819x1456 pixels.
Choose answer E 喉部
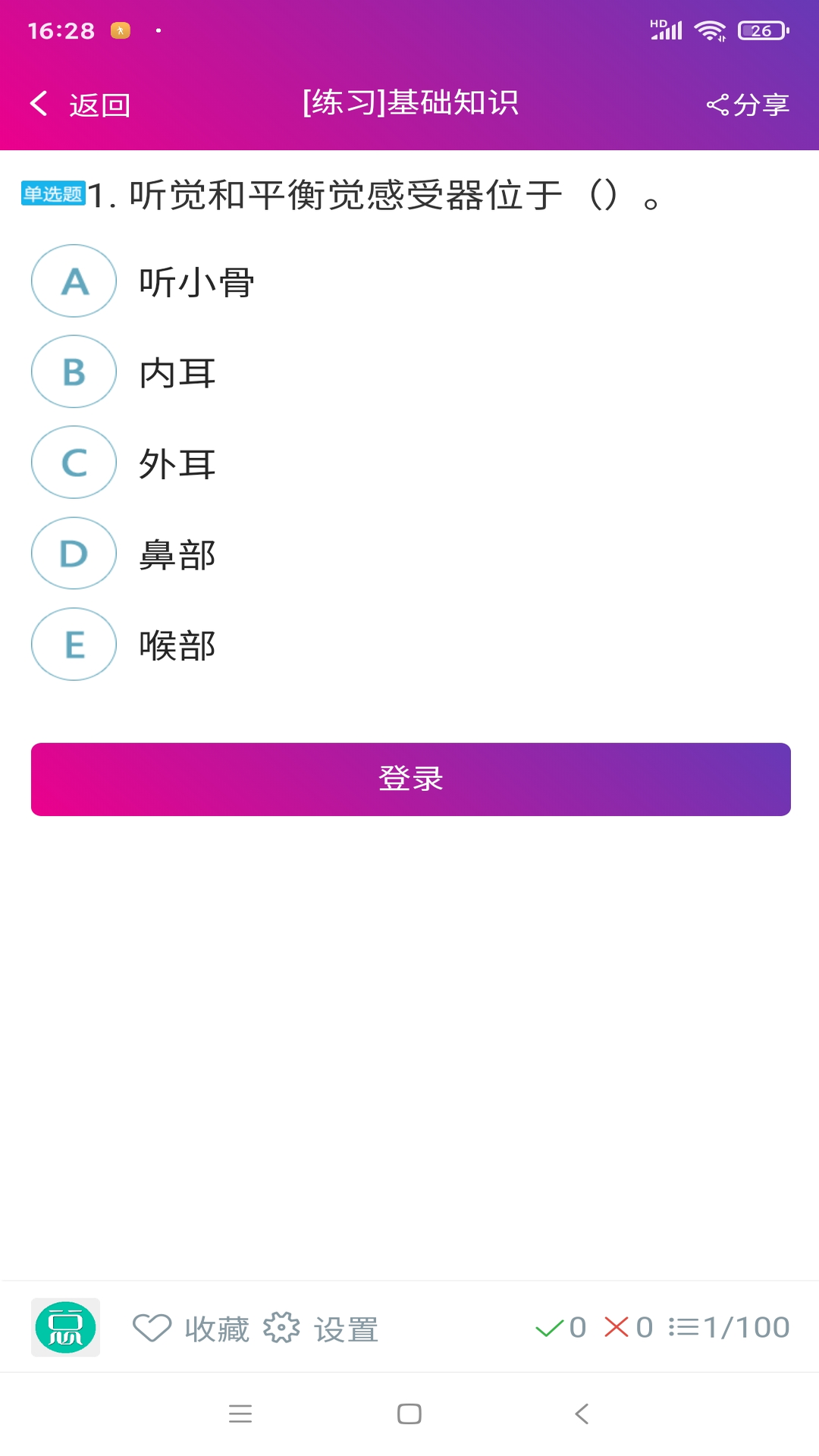point(74,645)
